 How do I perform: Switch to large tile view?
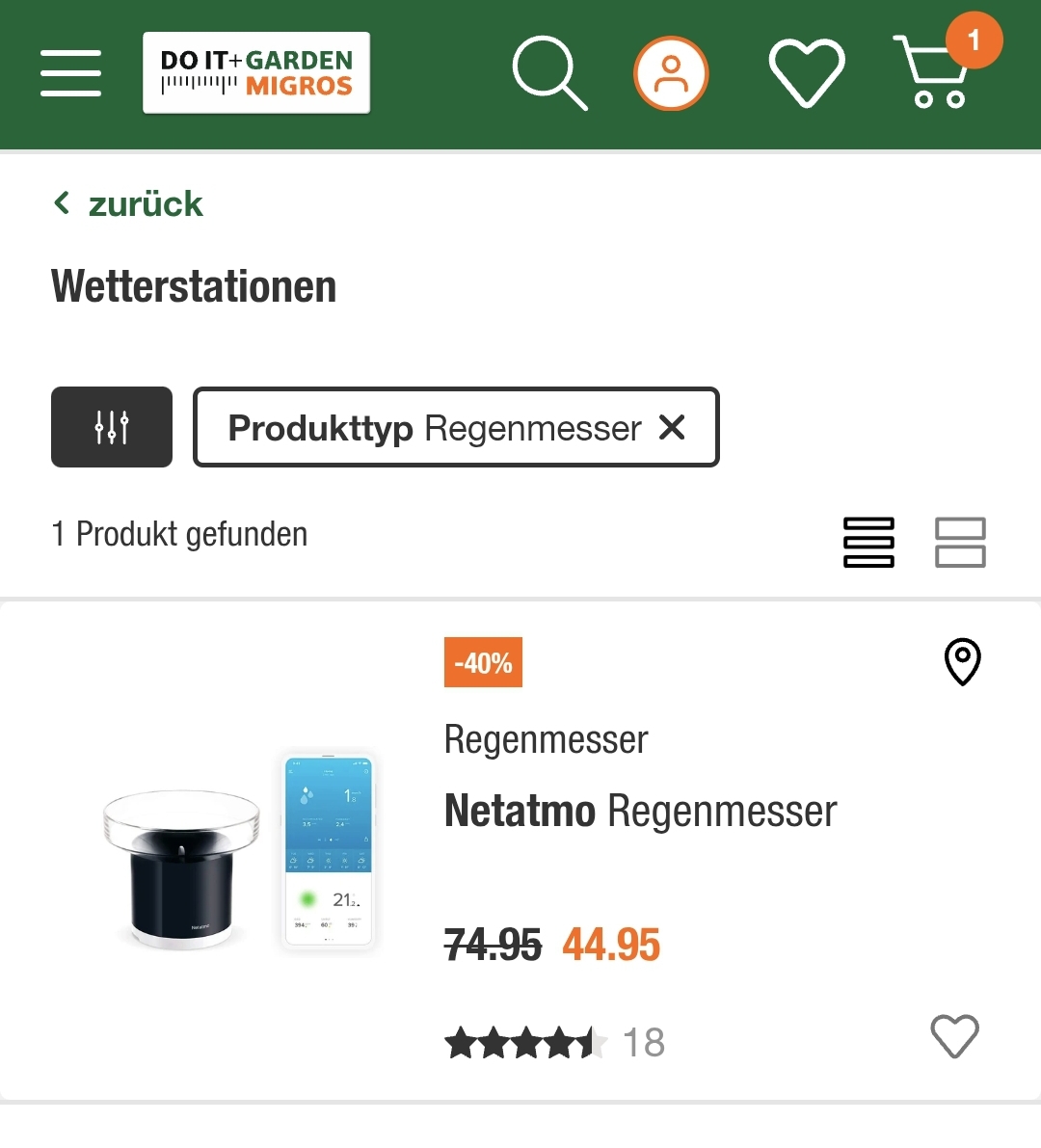pyautogui.click(x=960, y=542)
